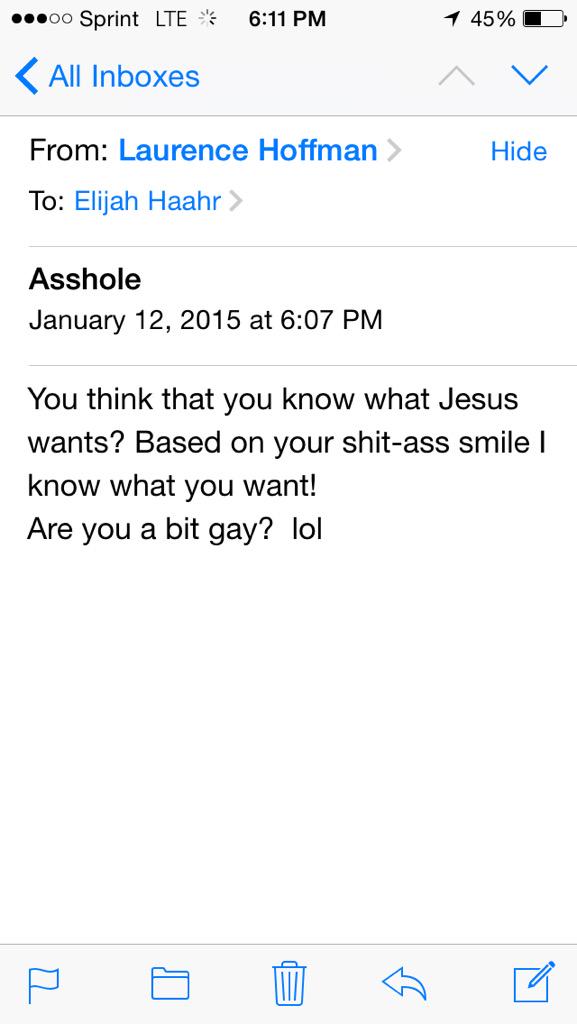577x1024 pixels.
Task: Reply using the arrow icon
Action: point(404,984)
